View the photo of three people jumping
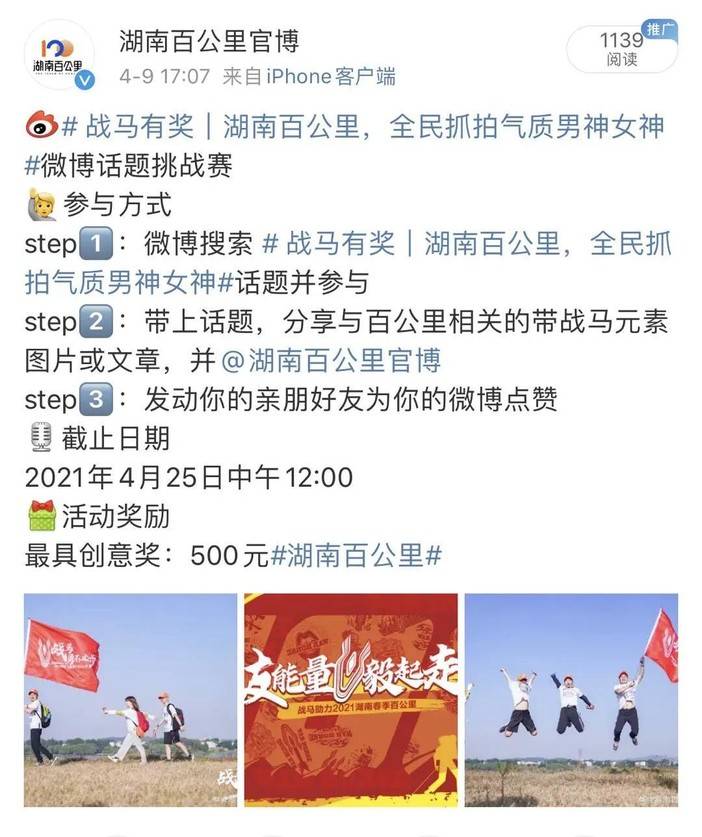 click(571, 700)
